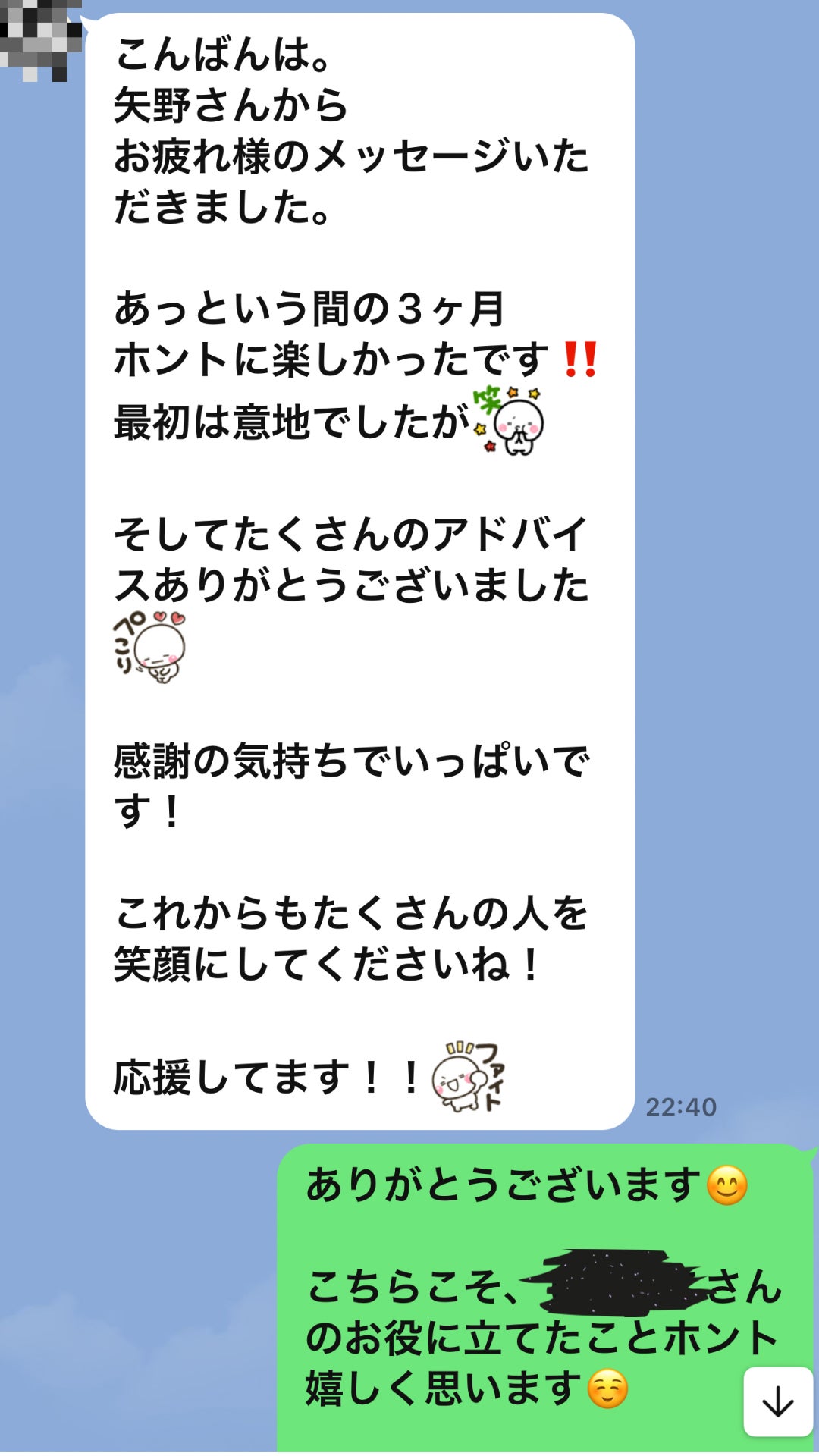Open the sender's pixelated profile picture

(x=41, y=39)
